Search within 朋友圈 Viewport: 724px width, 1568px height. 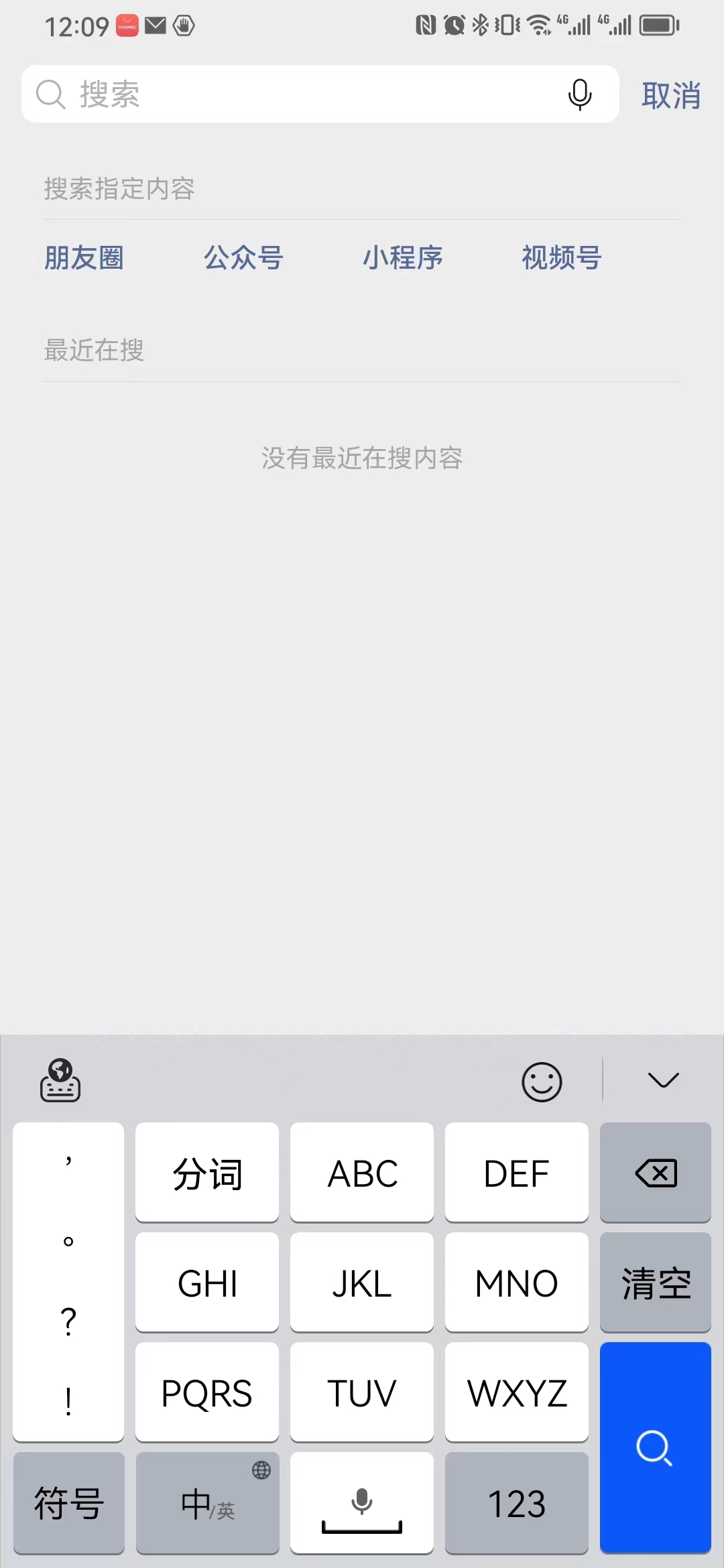click(84, 258)
